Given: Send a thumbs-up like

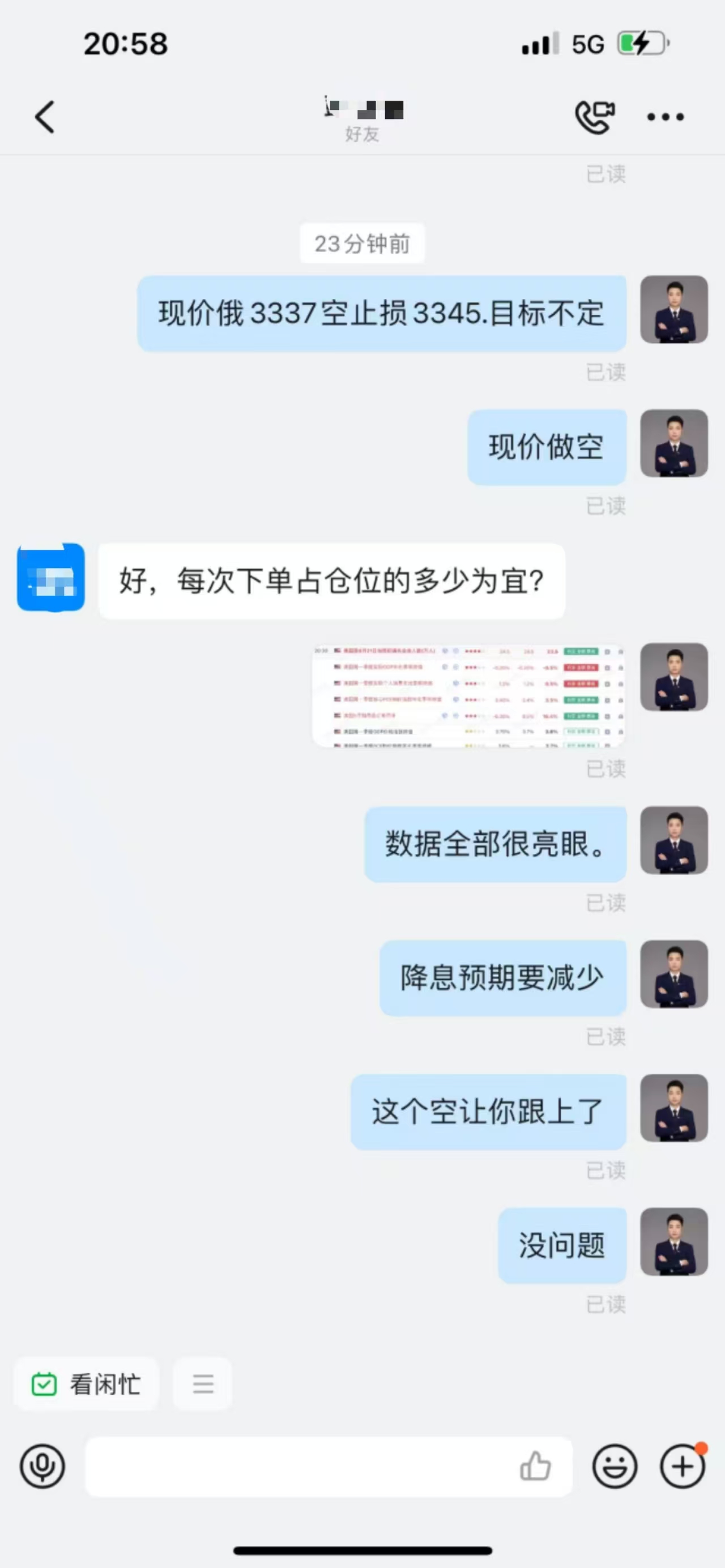Looking at the screenshot, I should tap(535, 1466).
